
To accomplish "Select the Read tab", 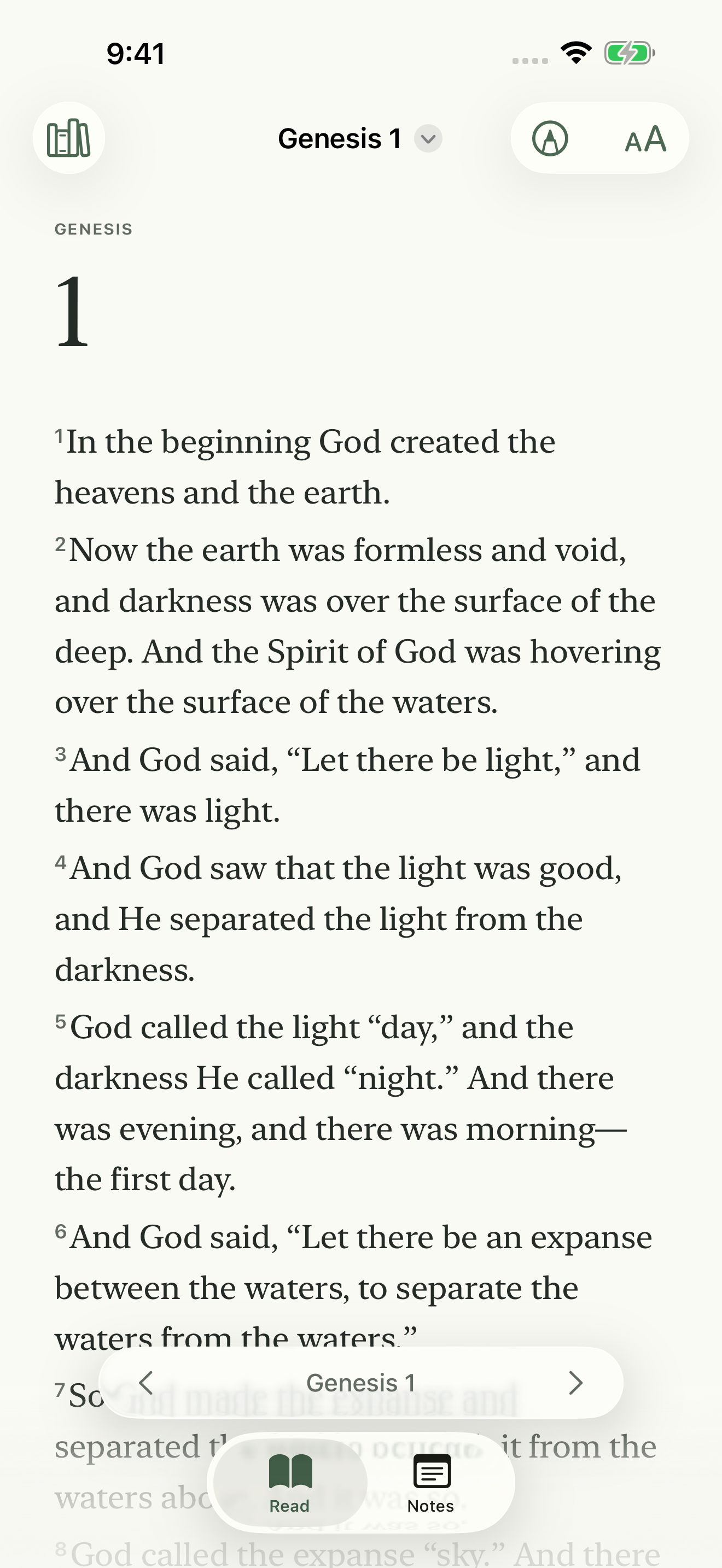I will (x=290, y=1483).
